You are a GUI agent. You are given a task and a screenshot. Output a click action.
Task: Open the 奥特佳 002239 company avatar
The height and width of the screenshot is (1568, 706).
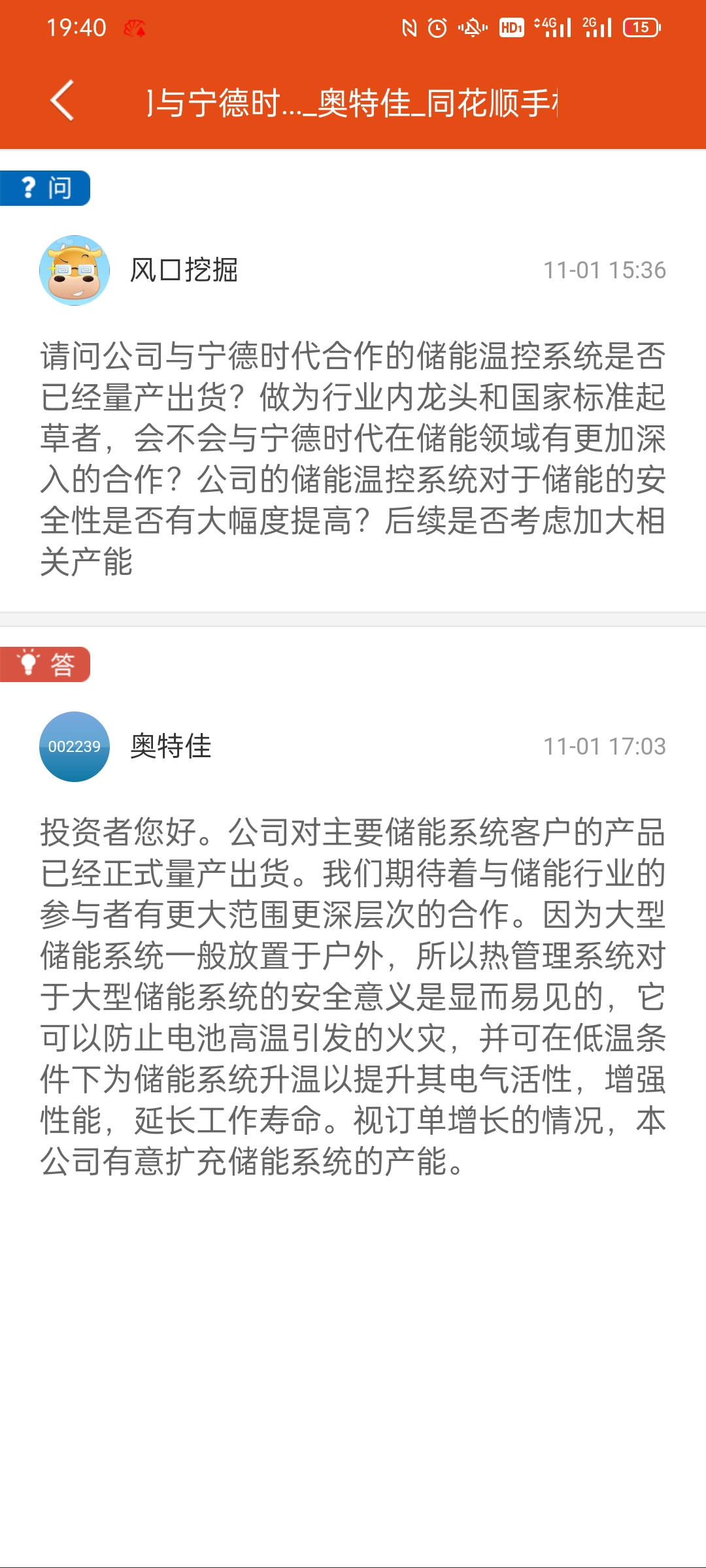coord(75,746)
